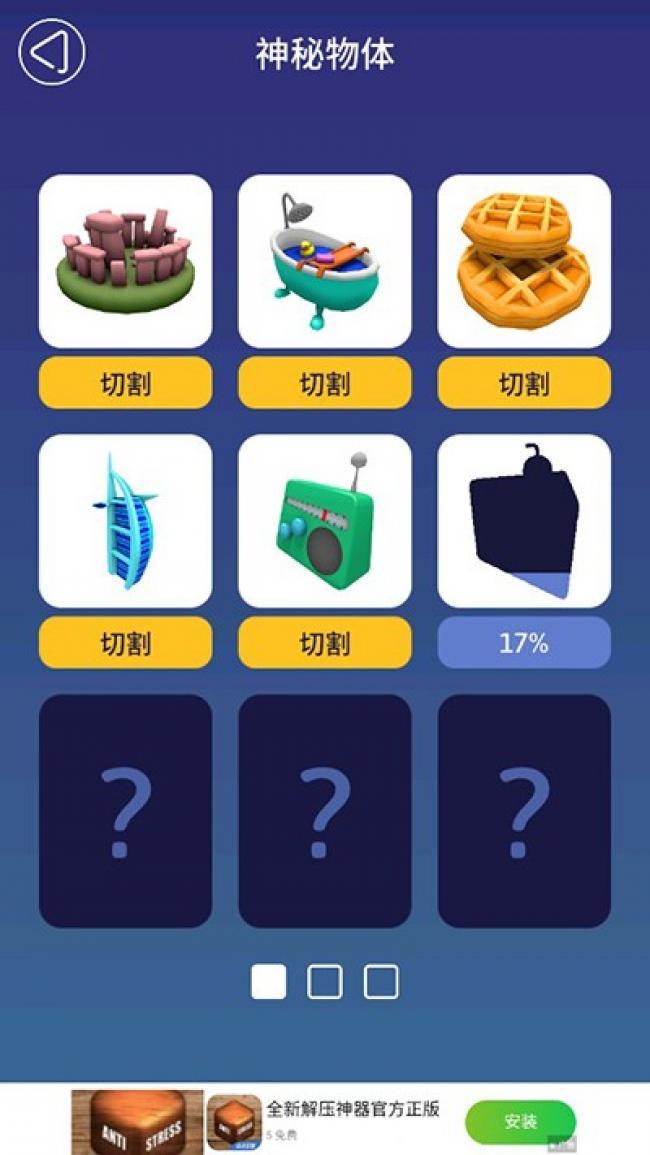Viewport: 650px width, 1155px height.
Task: Open the Stonehenge object card
Action: click(125, 261)
